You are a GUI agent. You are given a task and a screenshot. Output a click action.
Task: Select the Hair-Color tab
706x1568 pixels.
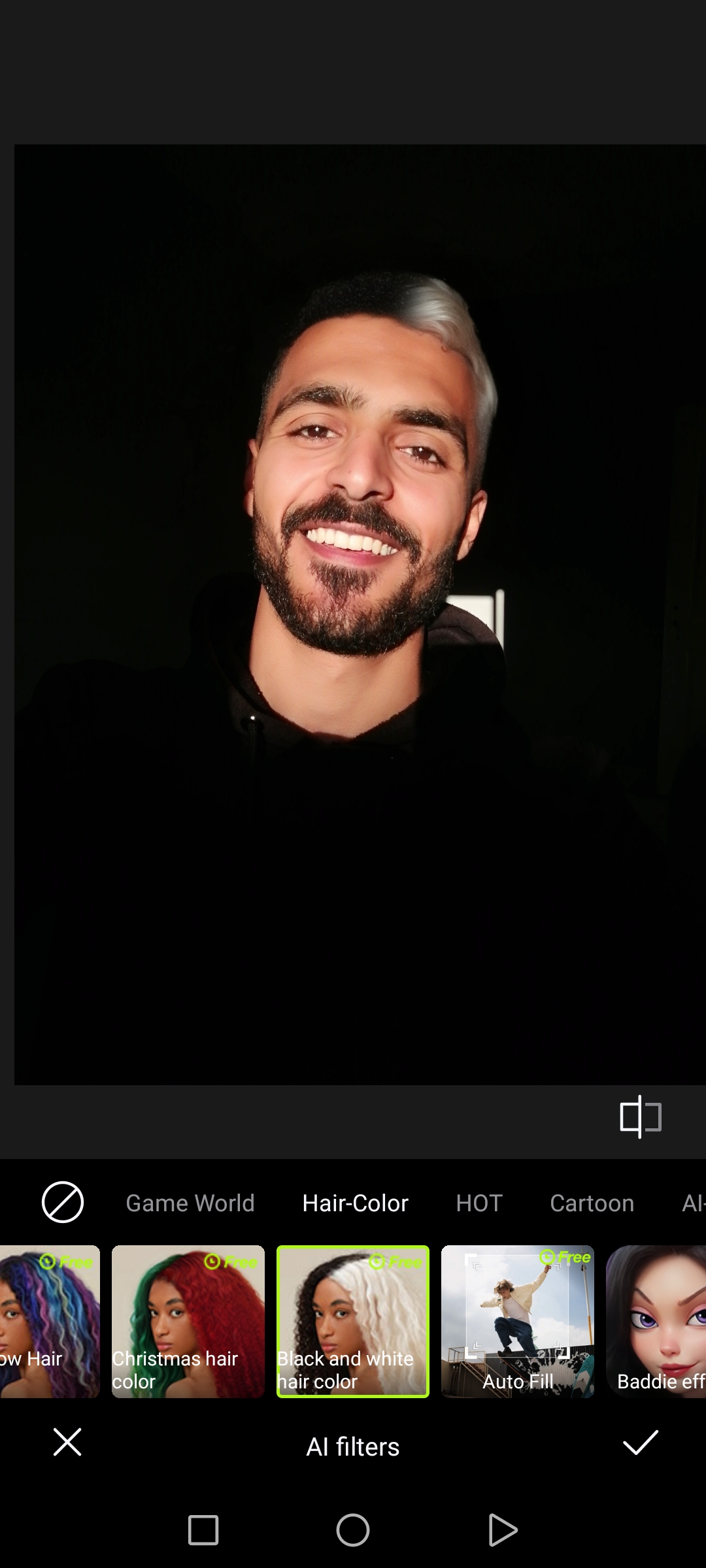point(355,1203)
